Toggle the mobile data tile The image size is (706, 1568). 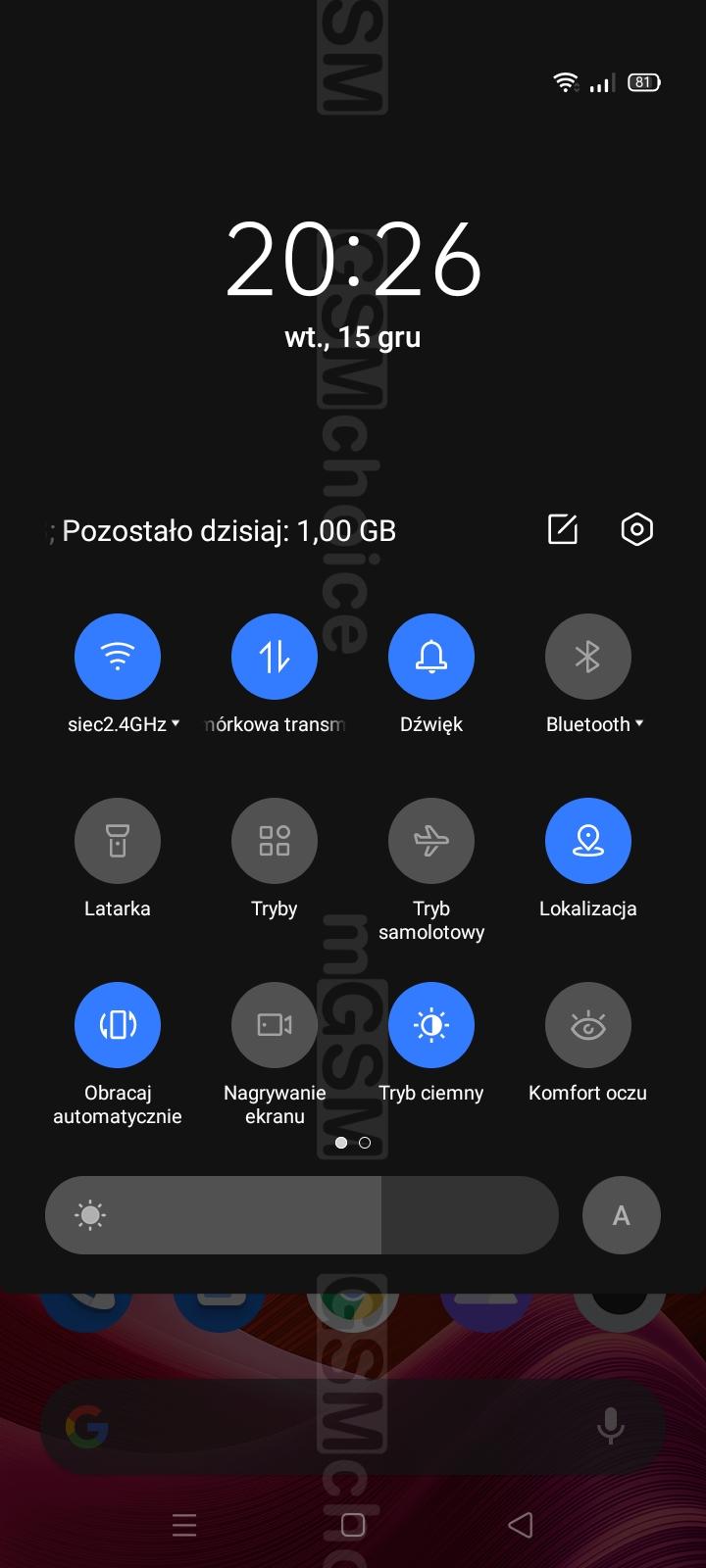(275, 657)
